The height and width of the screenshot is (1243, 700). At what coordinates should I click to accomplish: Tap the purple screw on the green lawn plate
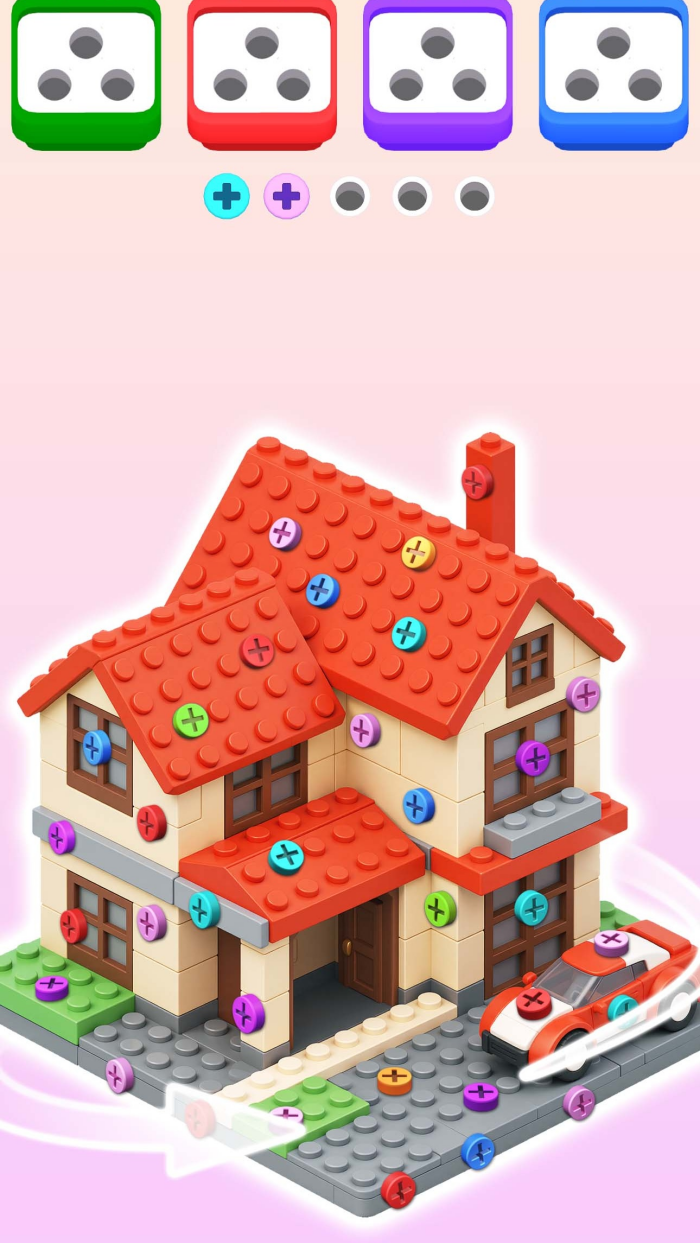(51, 987)
